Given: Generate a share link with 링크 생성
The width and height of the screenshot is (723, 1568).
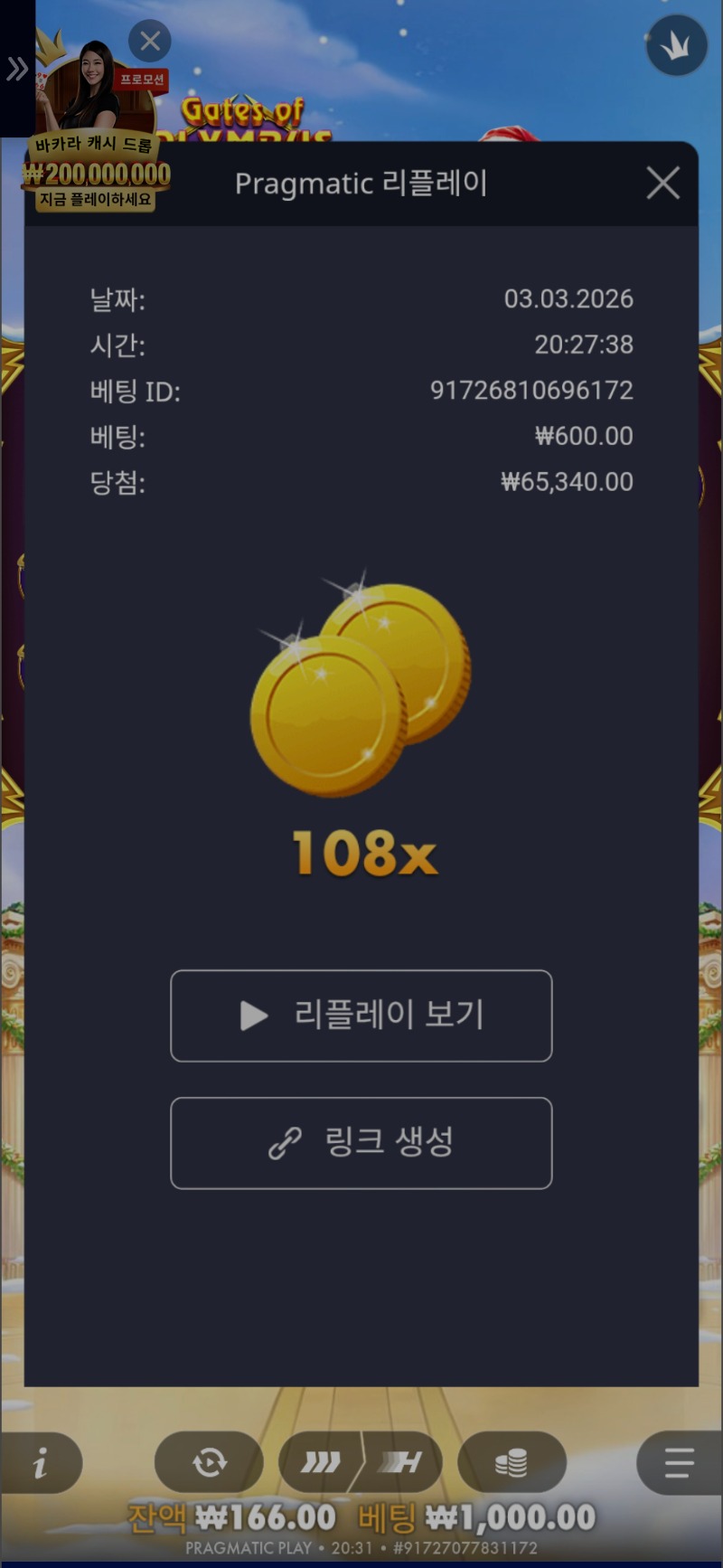Looking at the screenshot, I should click(x=361, y=1143).
